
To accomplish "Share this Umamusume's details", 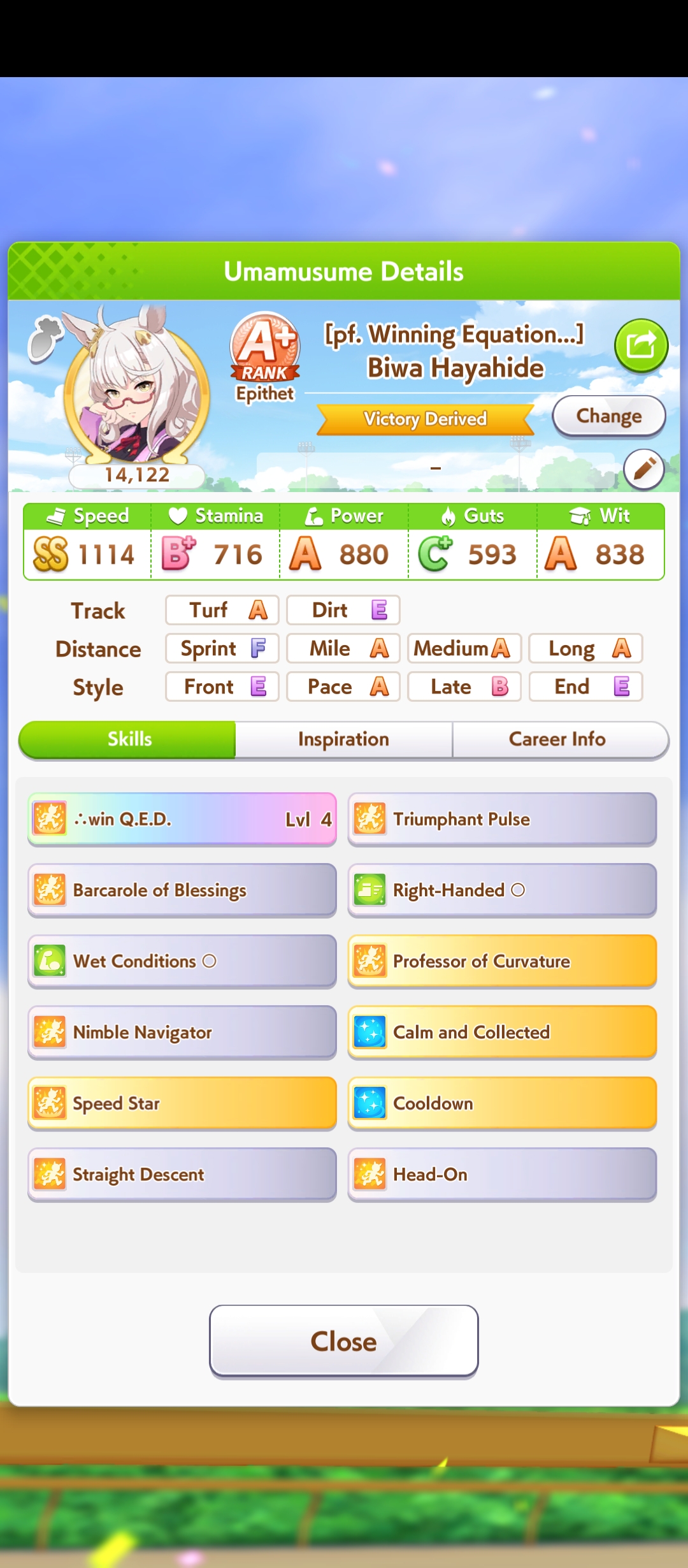I will click(641, 345).
